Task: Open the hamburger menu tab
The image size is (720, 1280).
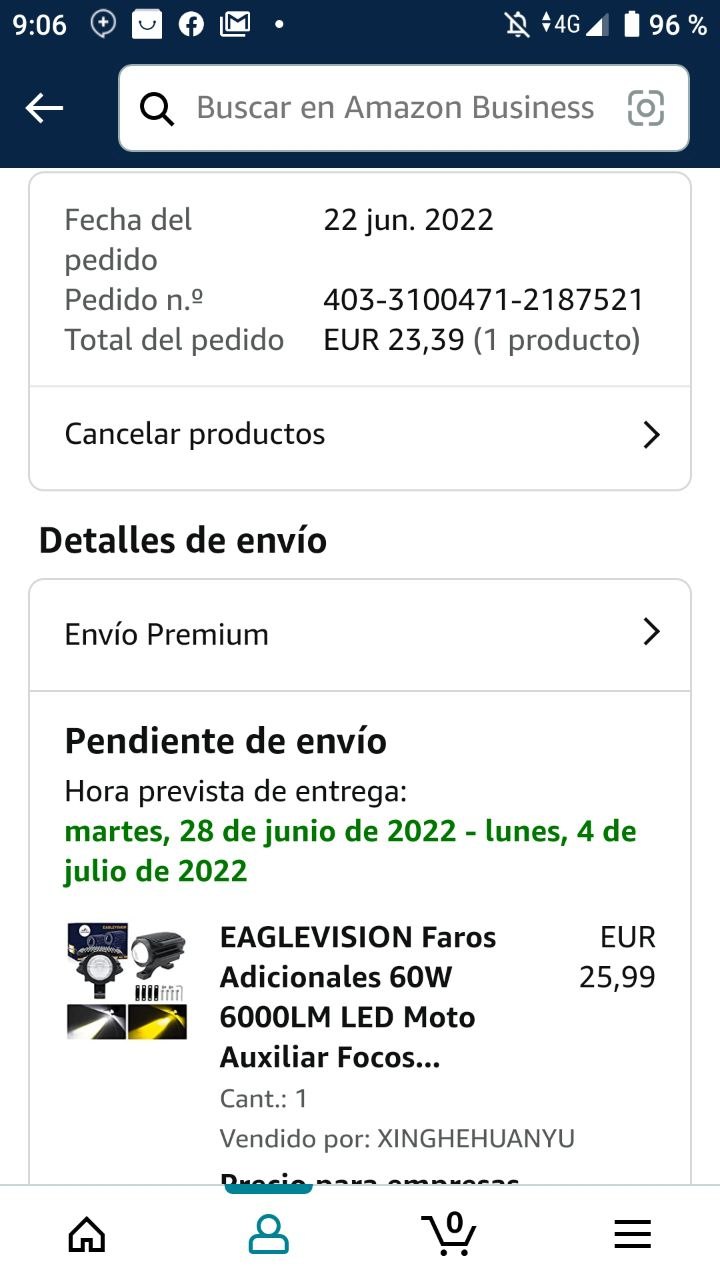Action: click(x=632, y=1234)
